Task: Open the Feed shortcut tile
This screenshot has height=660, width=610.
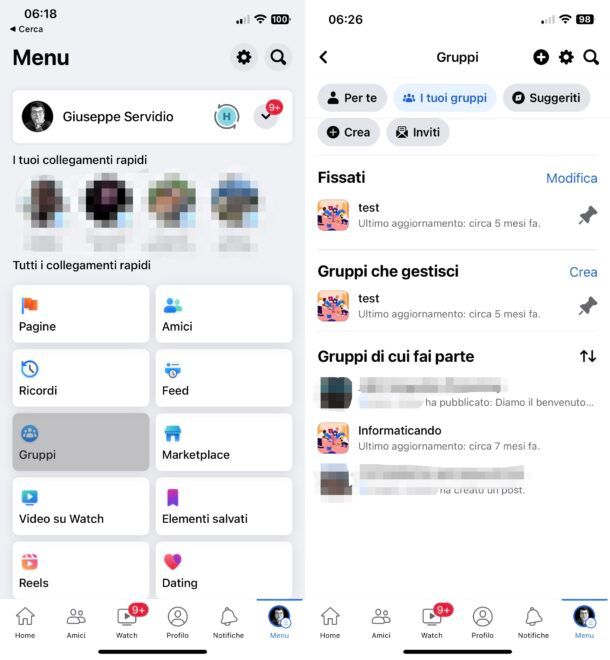Action: [223, 378]
